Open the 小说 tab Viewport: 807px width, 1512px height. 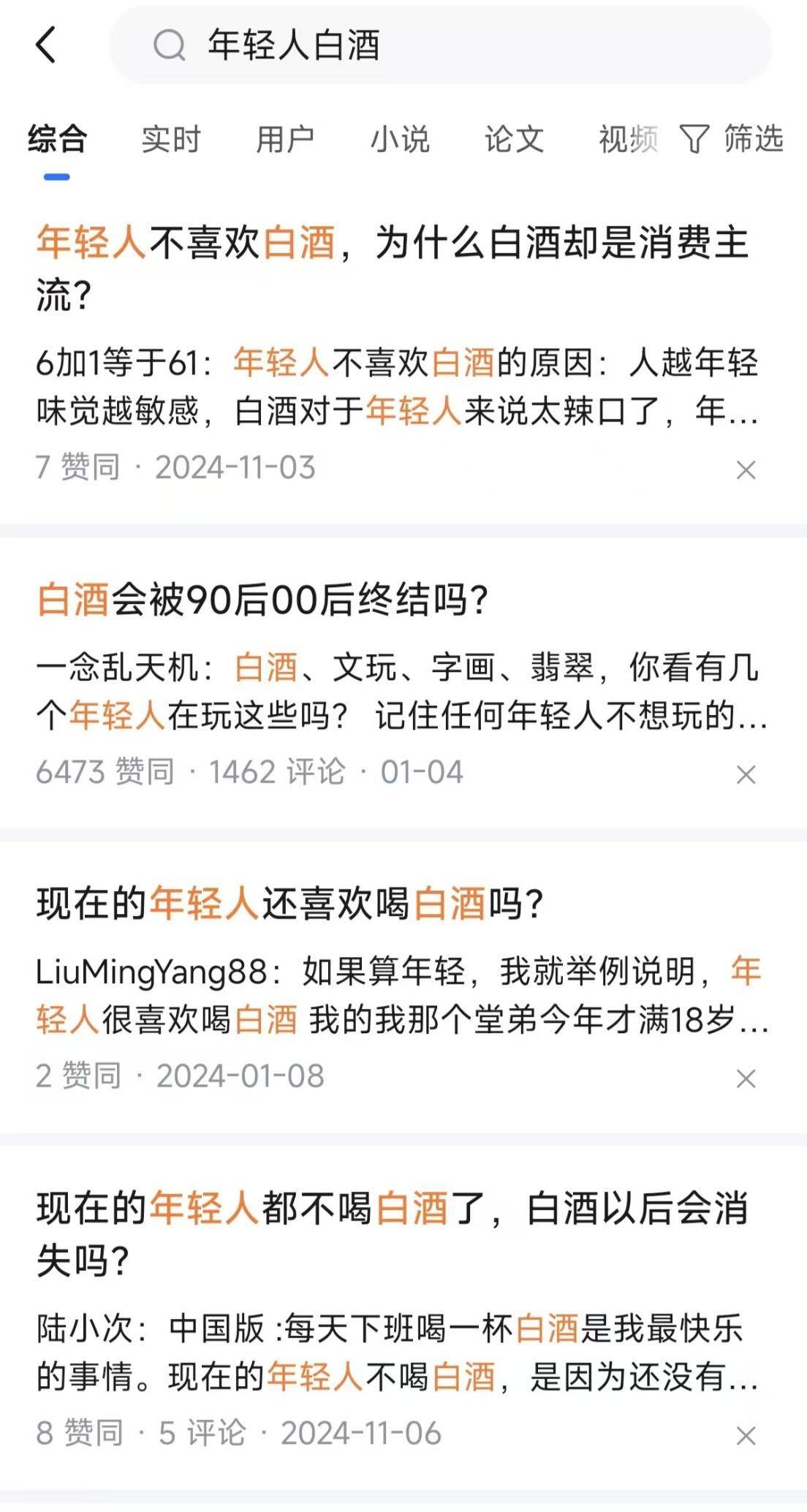point(400,139)
